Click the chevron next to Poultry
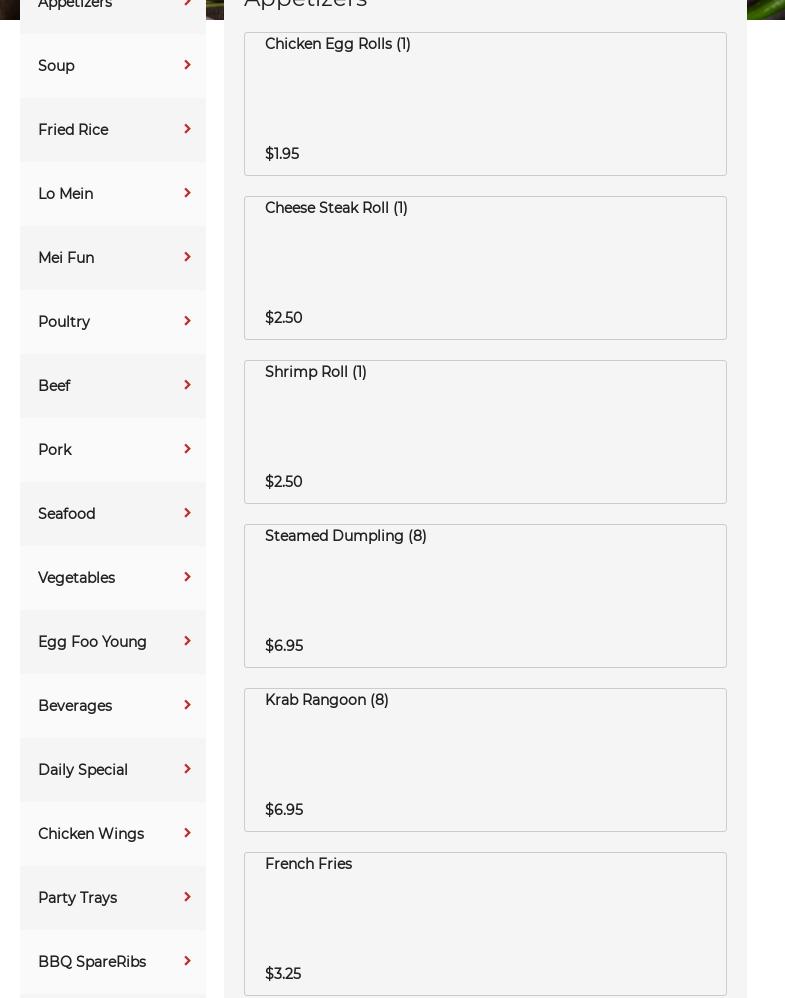 tap(187, 321)
